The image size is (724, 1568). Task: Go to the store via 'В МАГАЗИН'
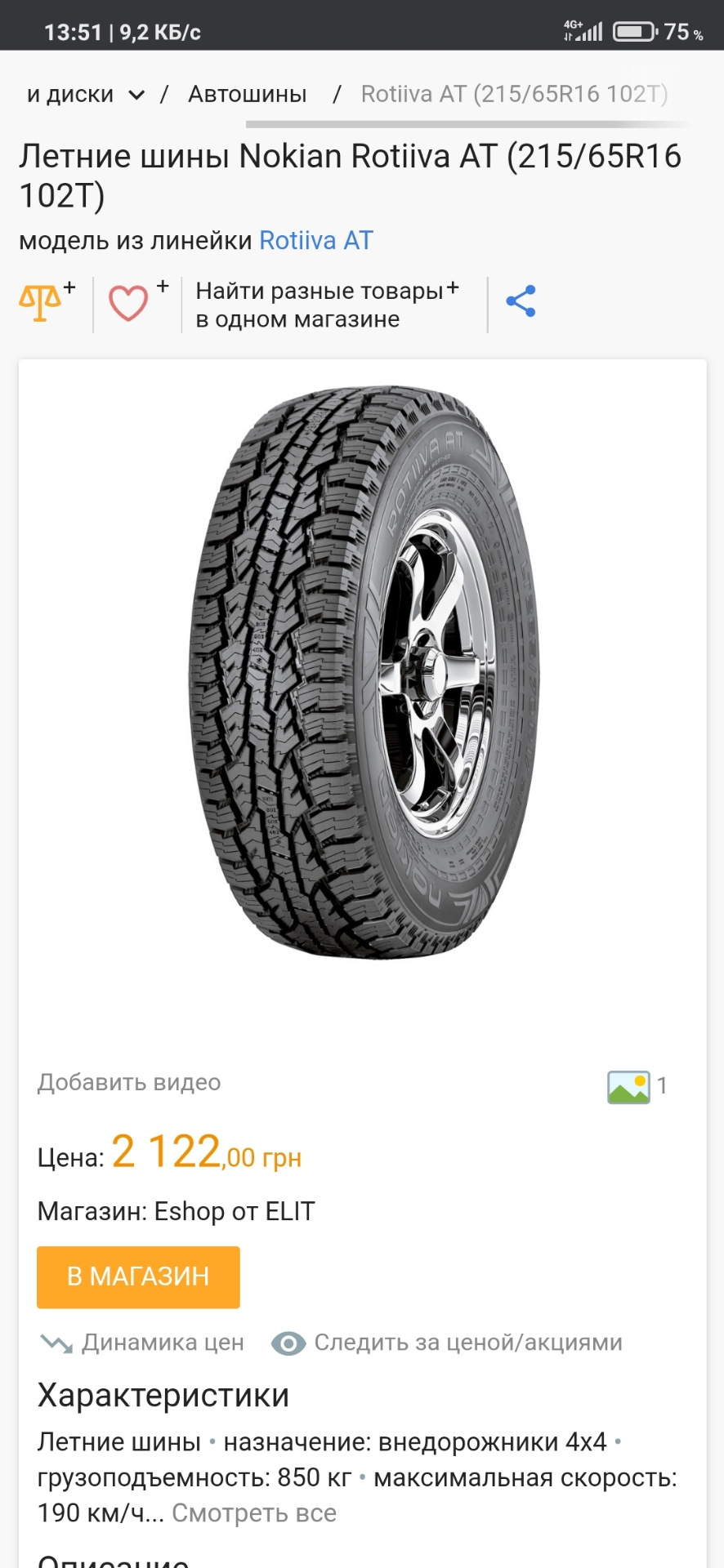138,1277
